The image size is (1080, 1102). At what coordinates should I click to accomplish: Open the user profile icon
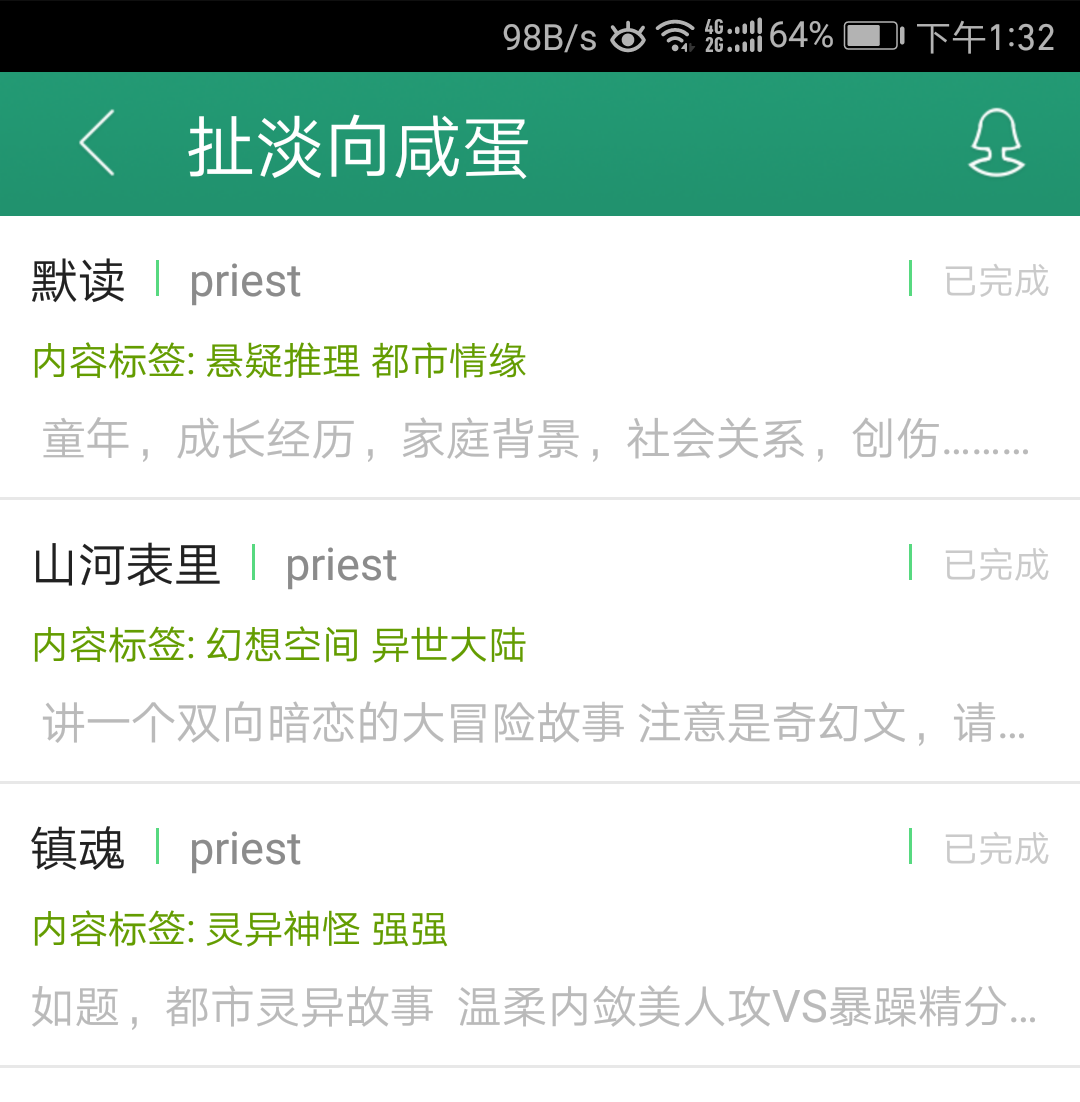tap(996, 144)
